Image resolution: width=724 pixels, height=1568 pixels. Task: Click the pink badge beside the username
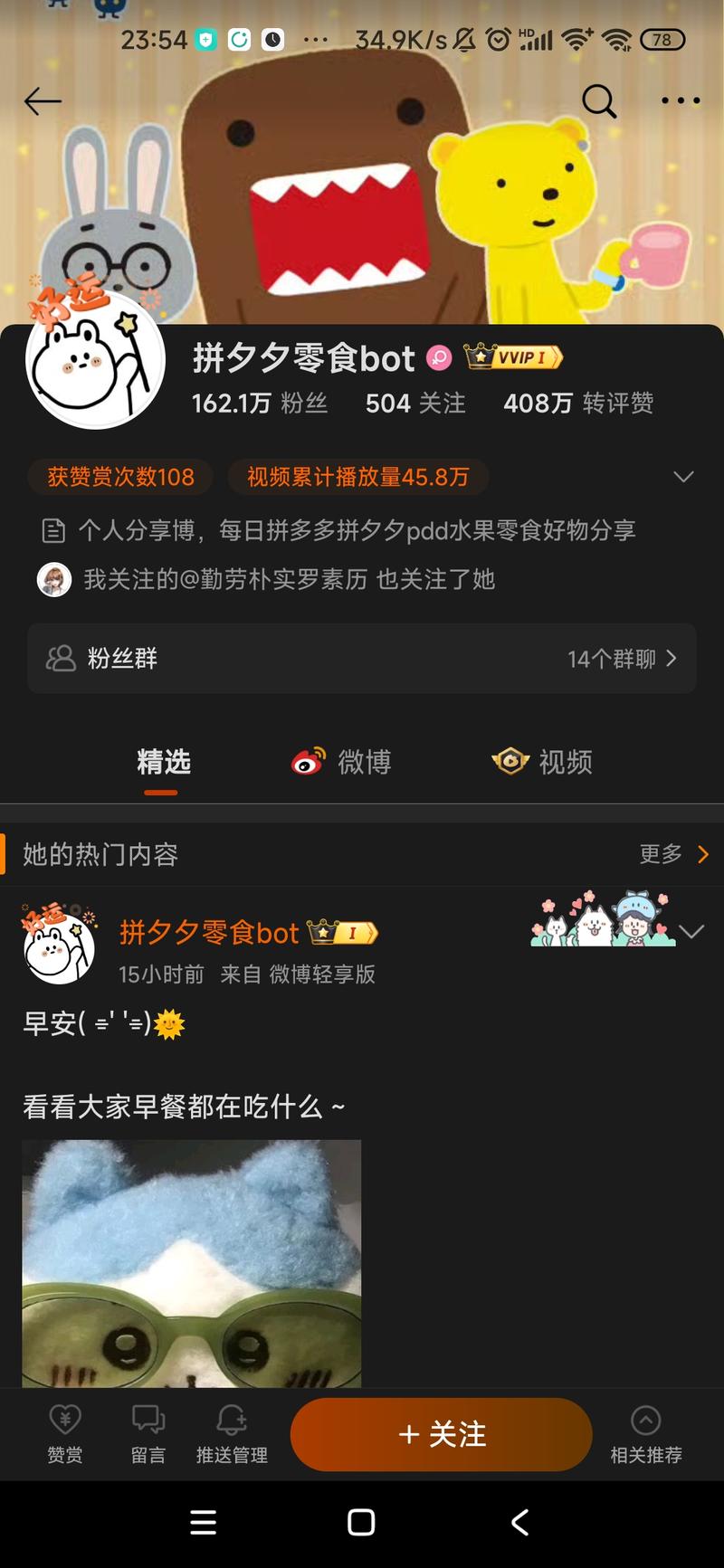tap(438, 358)
